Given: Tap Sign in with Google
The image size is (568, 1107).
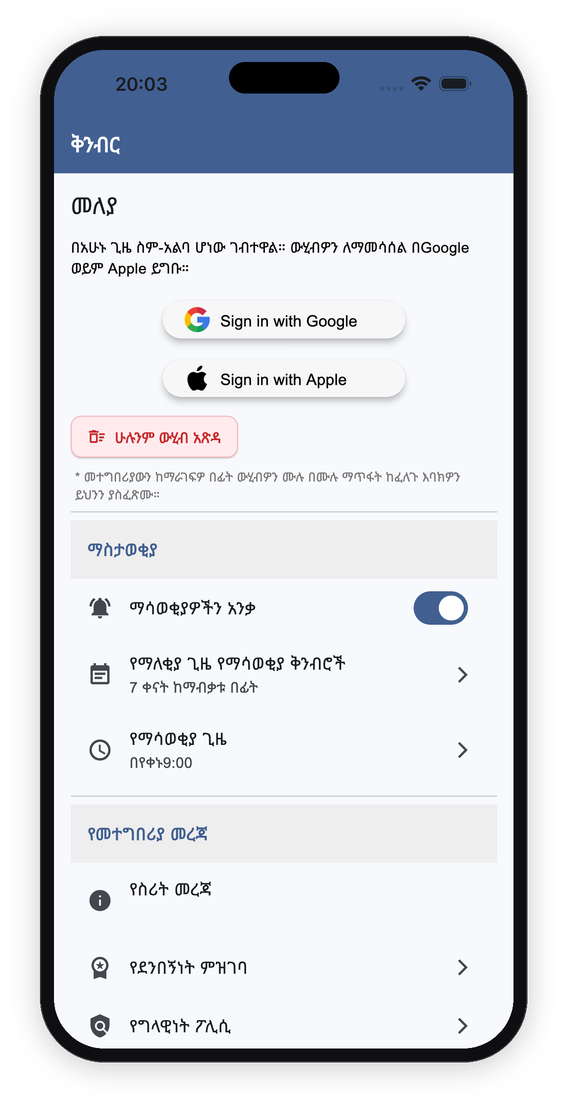Looking at the screenshot, I should click(x=284, y=321).
